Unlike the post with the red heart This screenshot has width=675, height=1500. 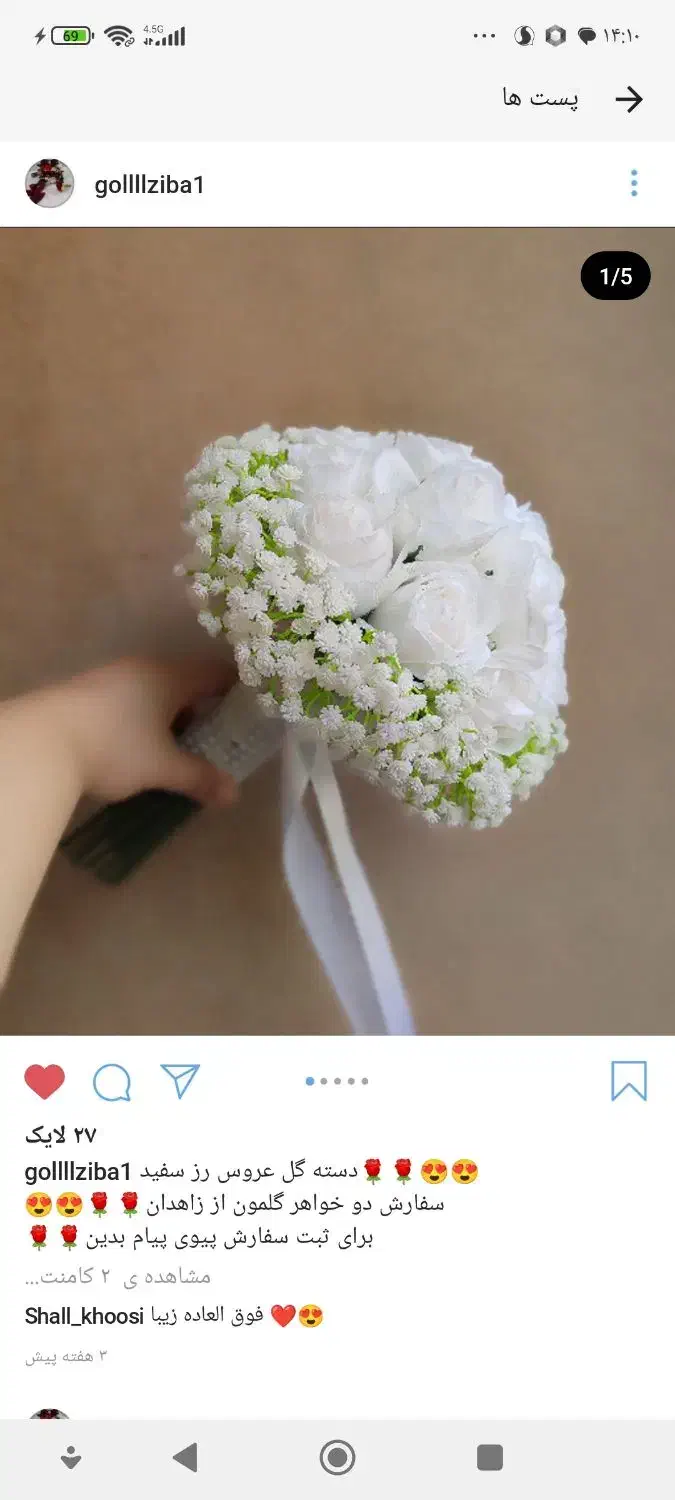pyautogui.click(x=44, y=1082)
